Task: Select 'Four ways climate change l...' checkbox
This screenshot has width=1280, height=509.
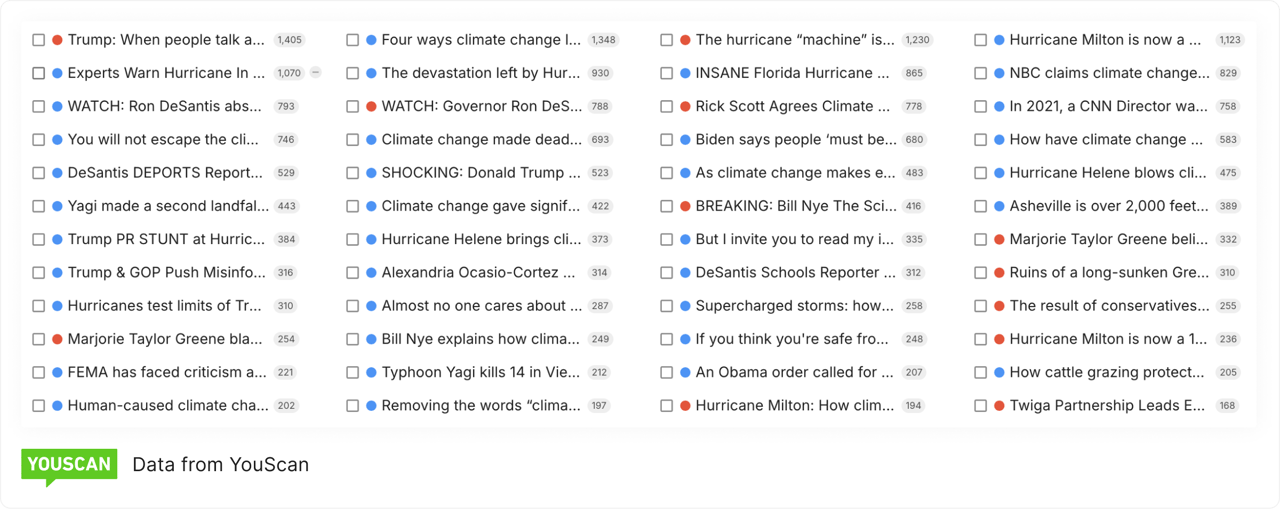Action: (352, 40)
